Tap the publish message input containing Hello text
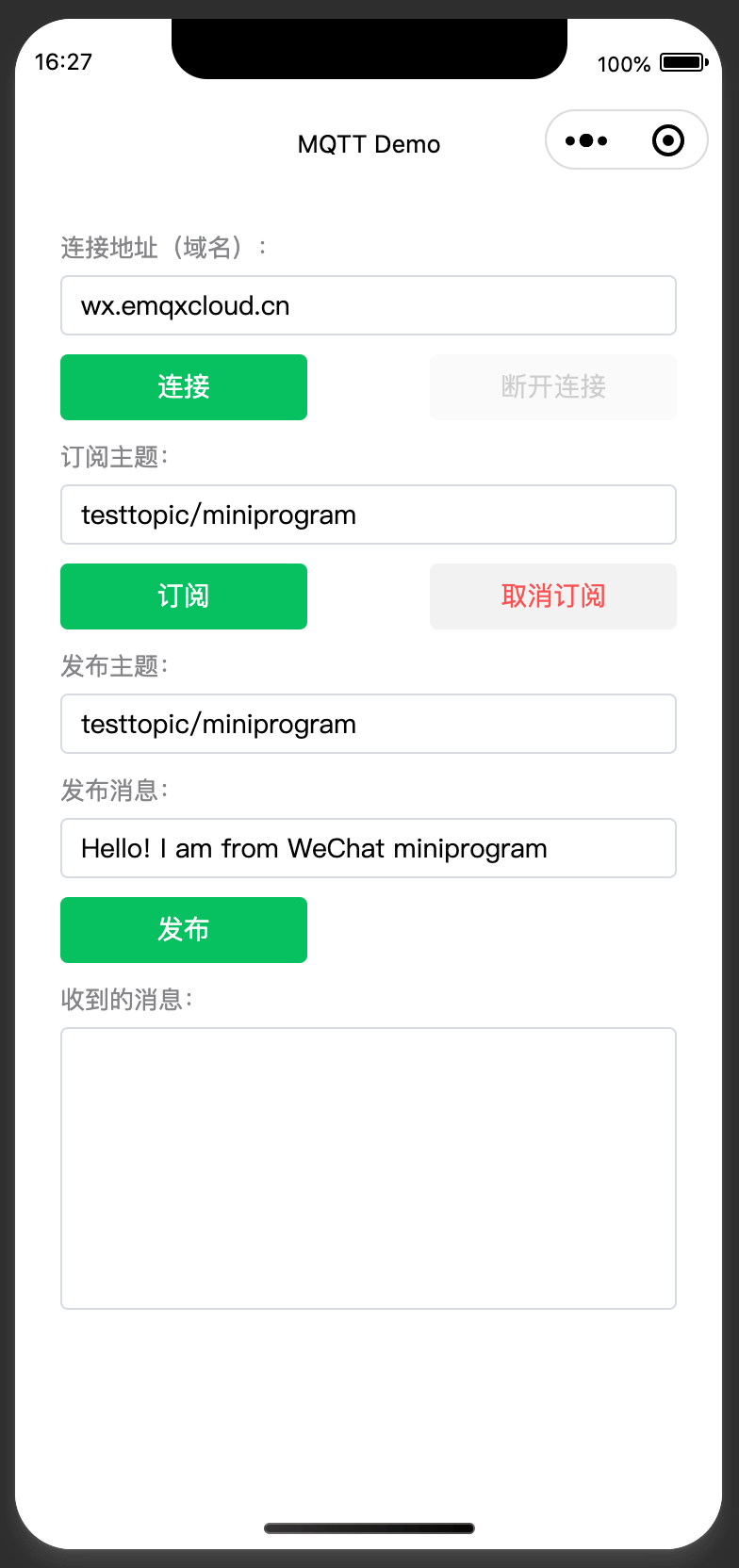 369,848
